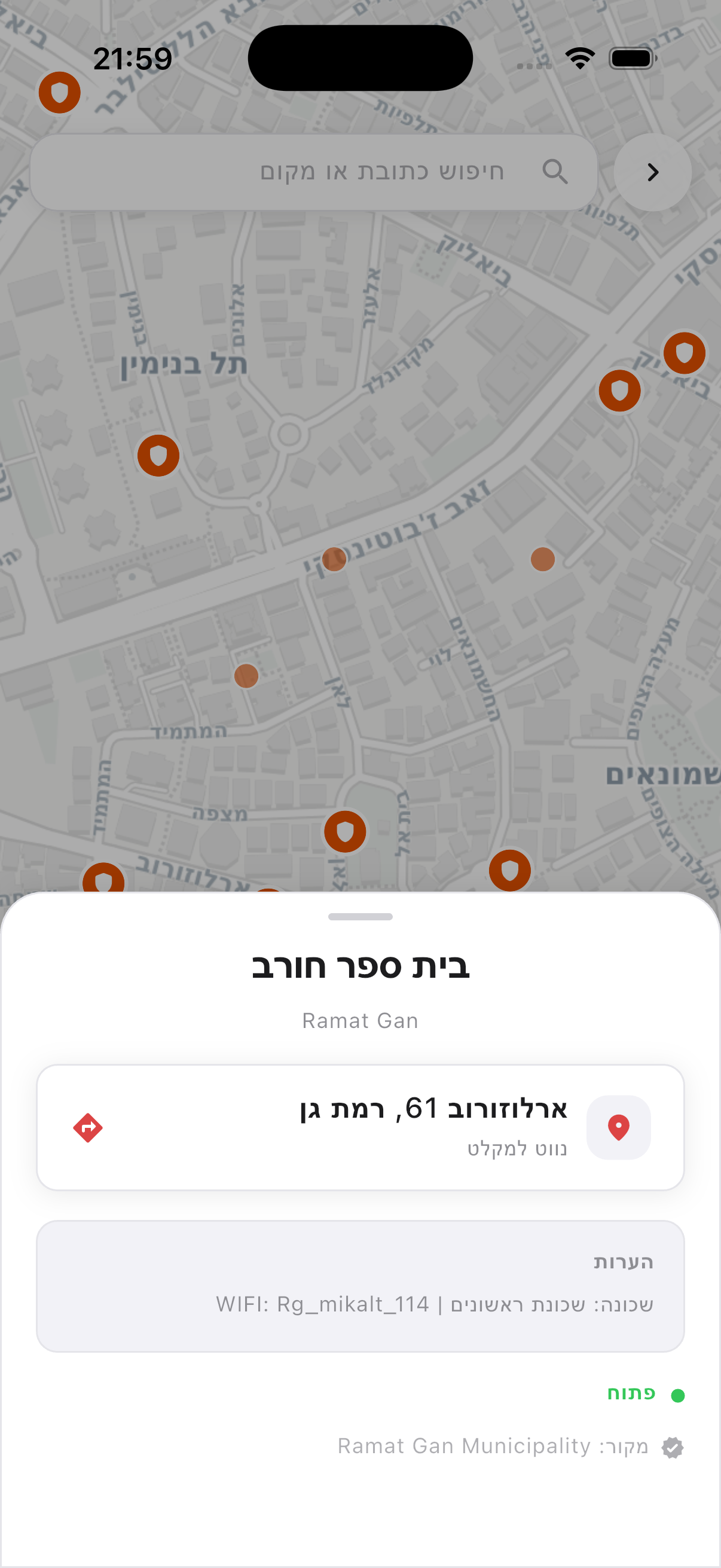Tap the Ramat Gan subtitle label

click(x=360, y=1021)
